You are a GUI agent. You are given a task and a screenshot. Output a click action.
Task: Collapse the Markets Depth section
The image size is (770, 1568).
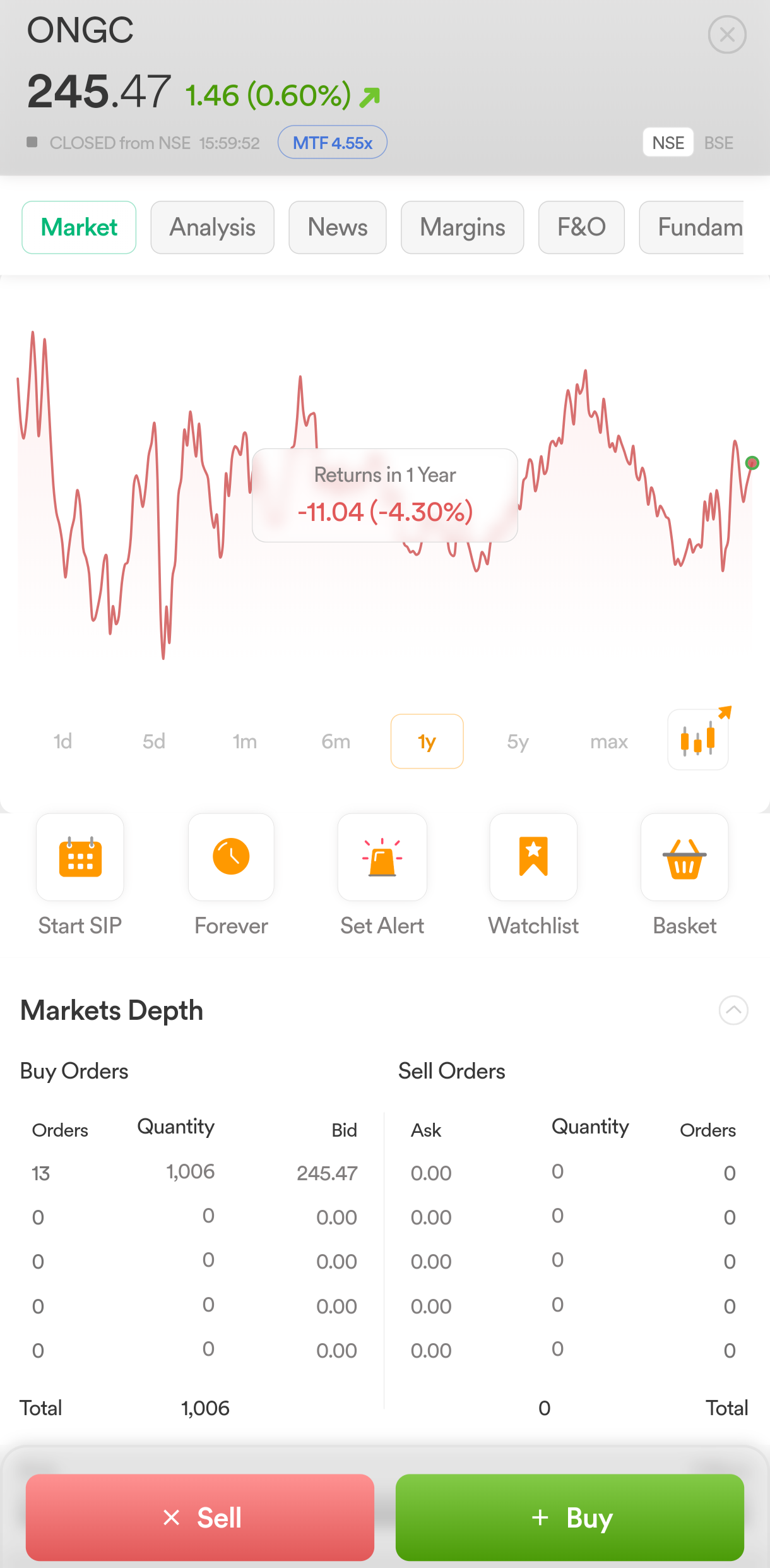[x=733, y=1010]
